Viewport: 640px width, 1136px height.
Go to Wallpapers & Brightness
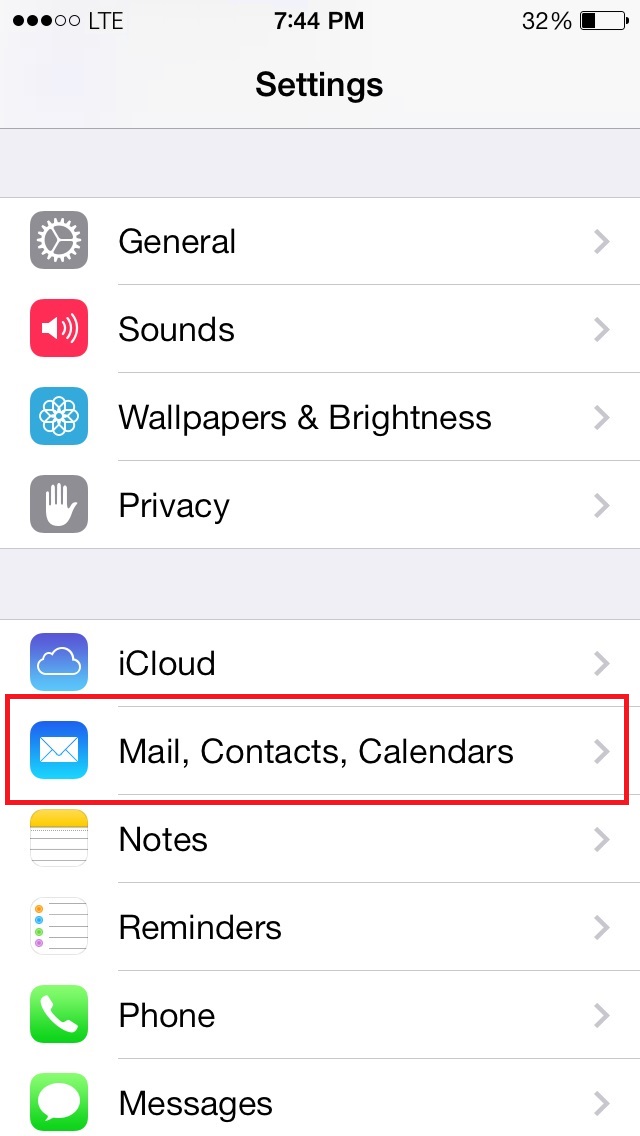pos(320,417)
